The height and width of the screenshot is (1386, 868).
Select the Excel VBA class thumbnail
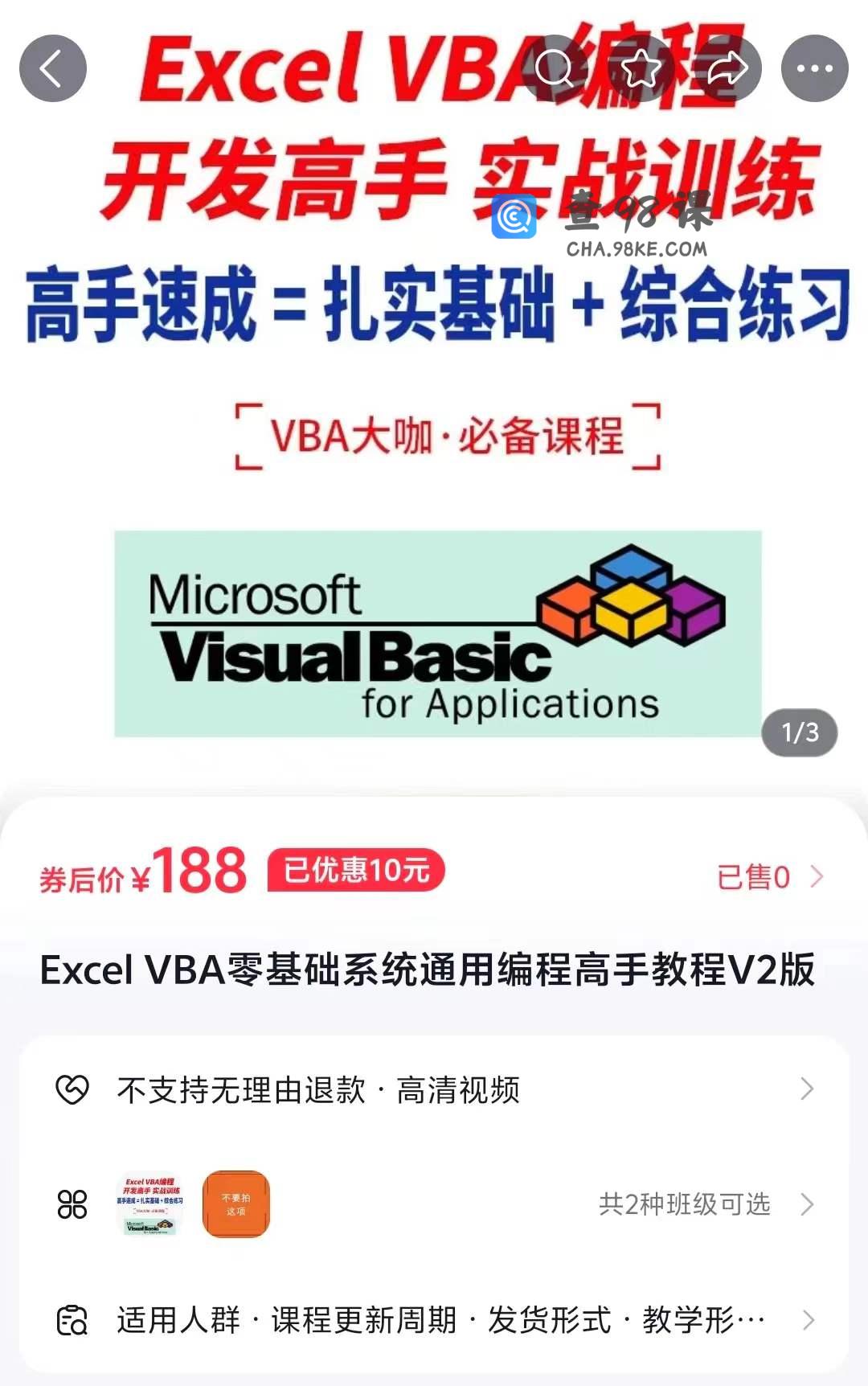point(149,1204)
